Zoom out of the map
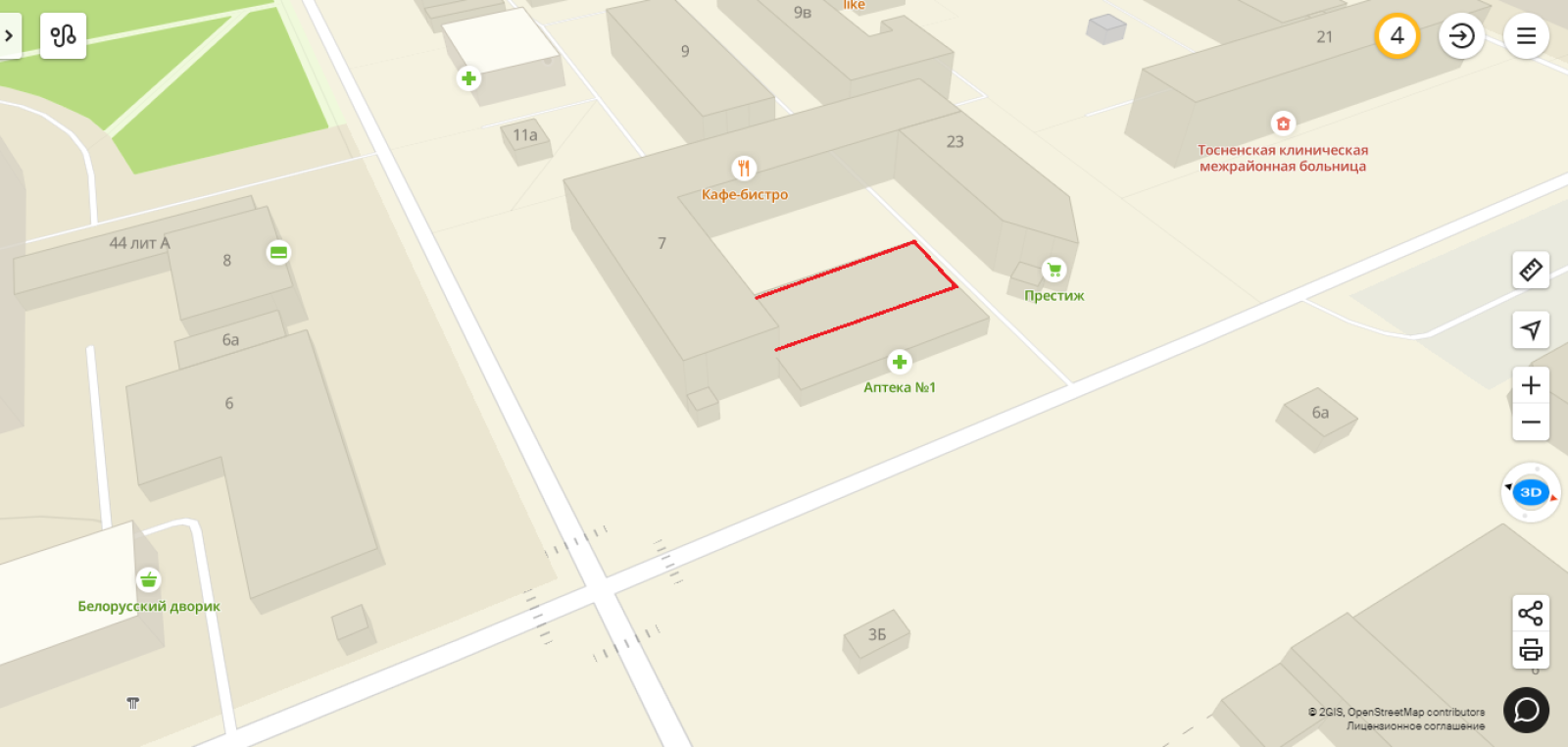This screenshot has height=747, width=1568. tap(1531, 423)
